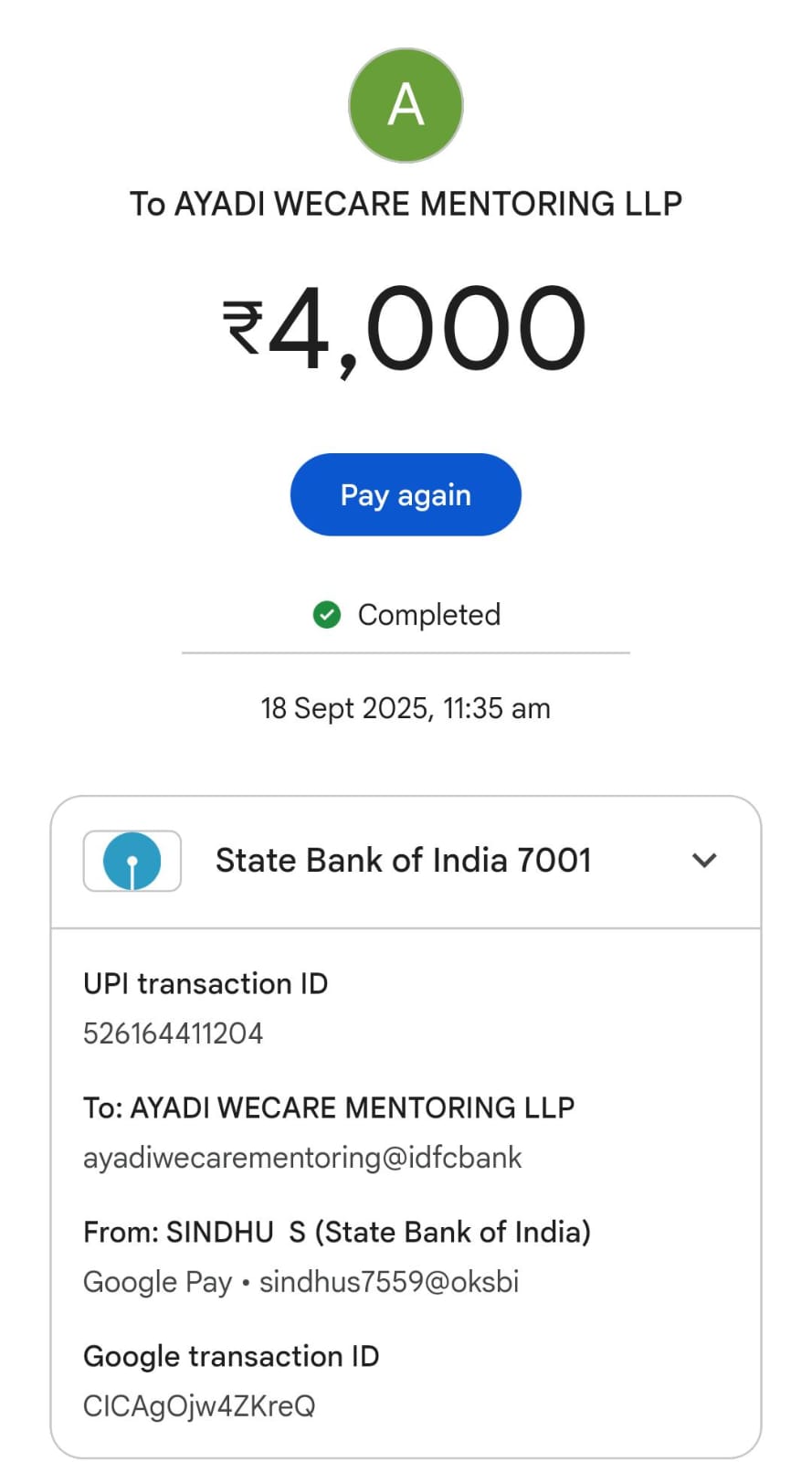
Task: Collapse the State Bank of India 7001 details
Action: tap(703, 860)
